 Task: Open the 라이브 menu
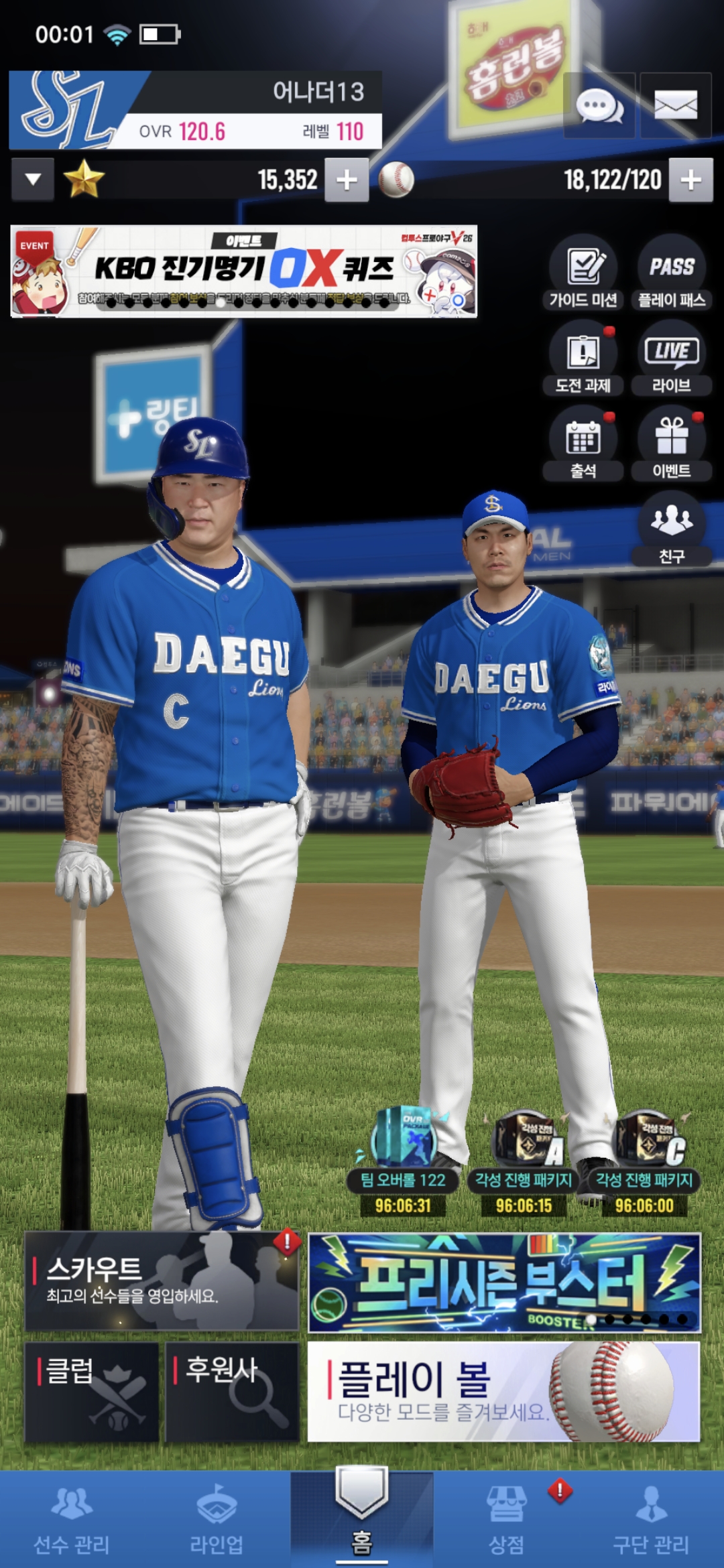coord(671,358)
